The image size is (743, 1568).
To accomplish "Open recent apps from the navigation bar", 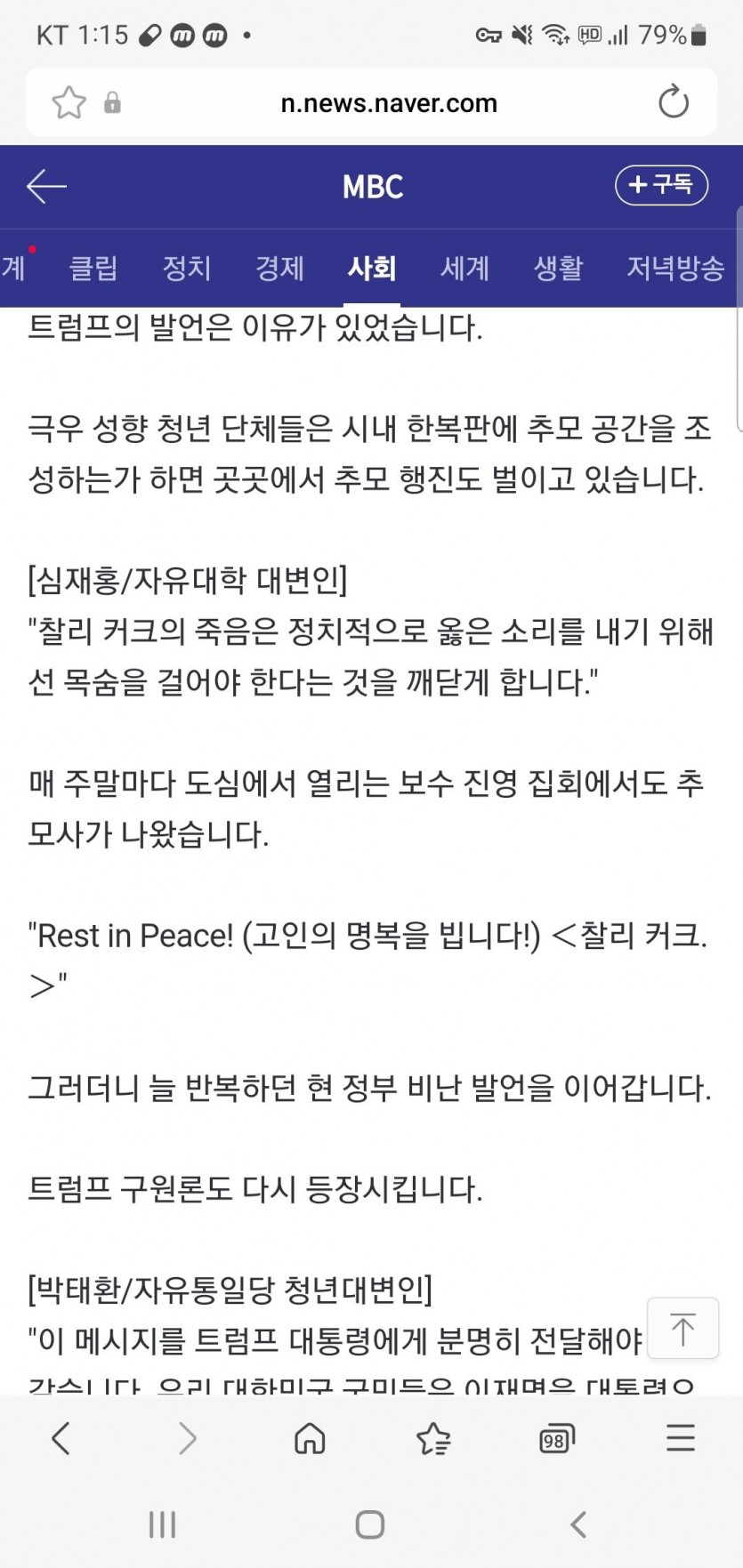I will click(162, 1524).
